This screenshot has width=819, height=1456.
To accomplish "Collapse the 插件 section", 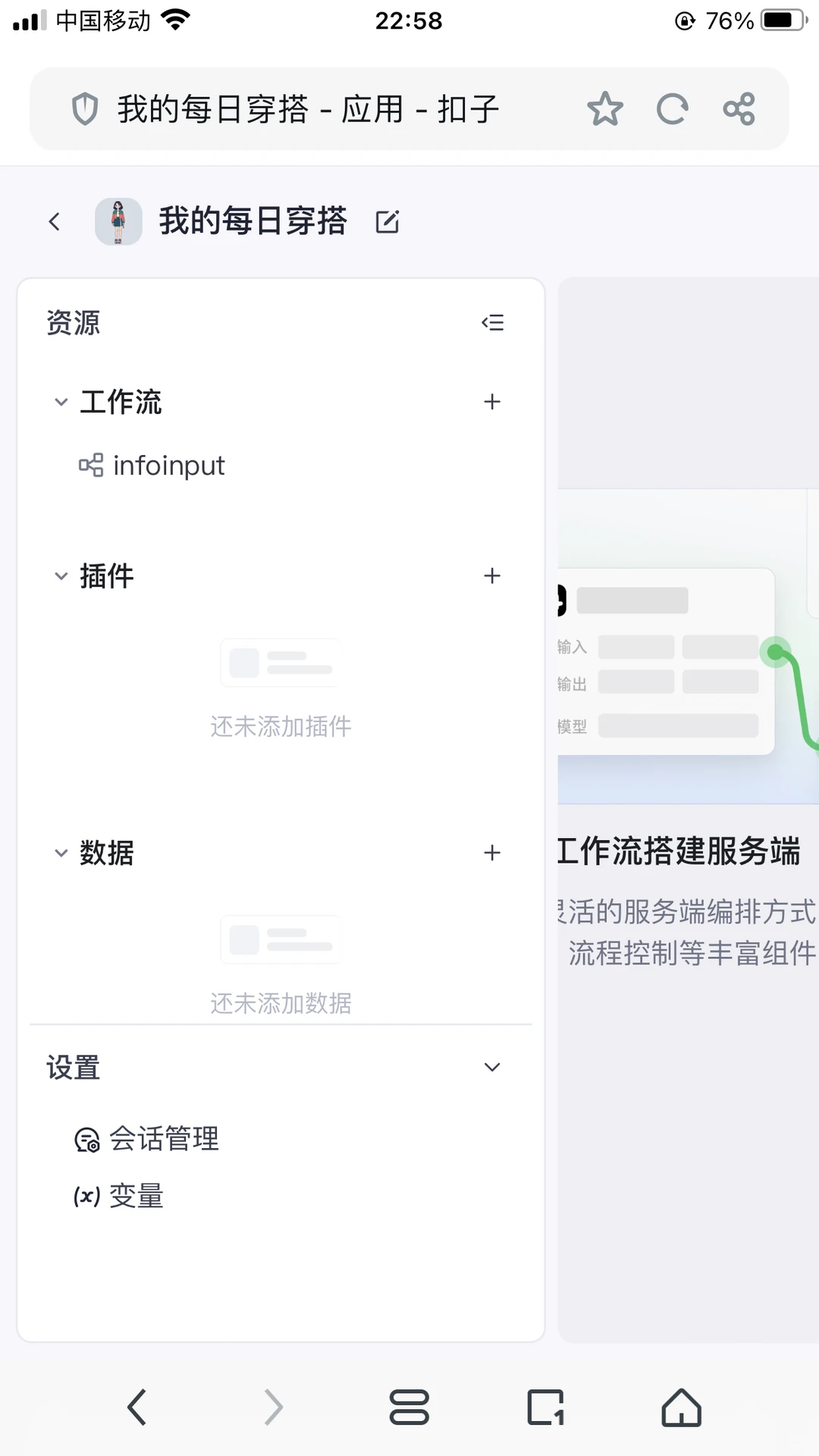I will (x=61, y=576).
